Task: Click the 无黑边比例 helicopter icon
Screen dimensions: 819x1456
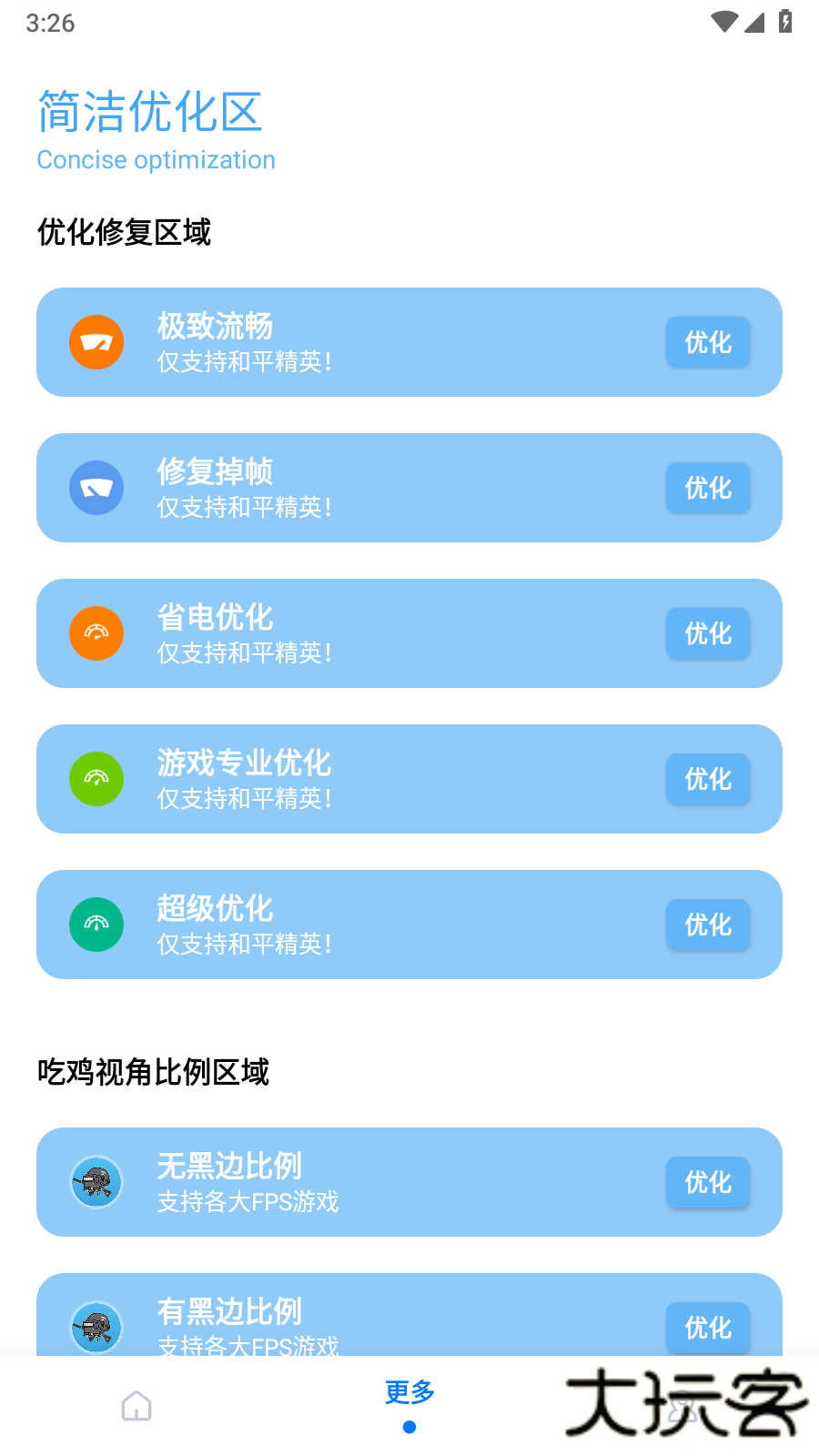Action: tap(96, 1182)
